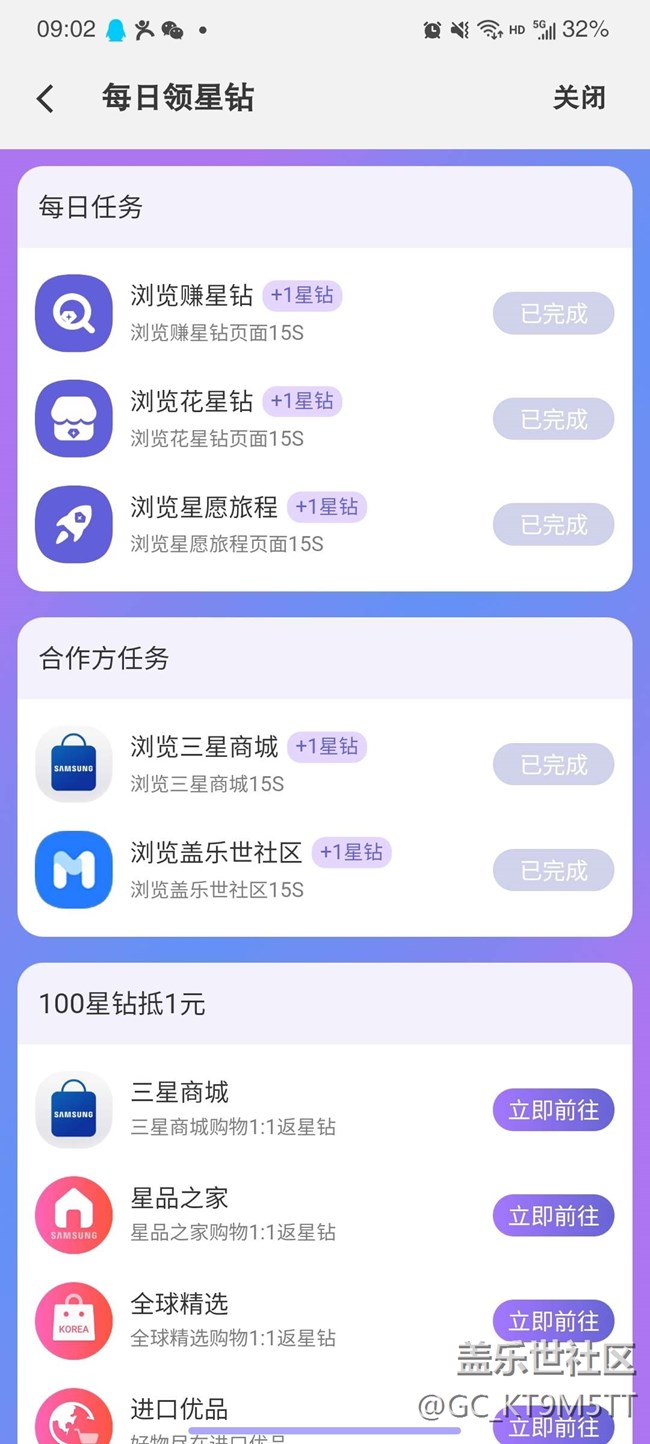The width and height of the screenshot is (650, 1444).
Task: Tap 已完成 button for 浏览三星商城
Action: tap(553, 765)
